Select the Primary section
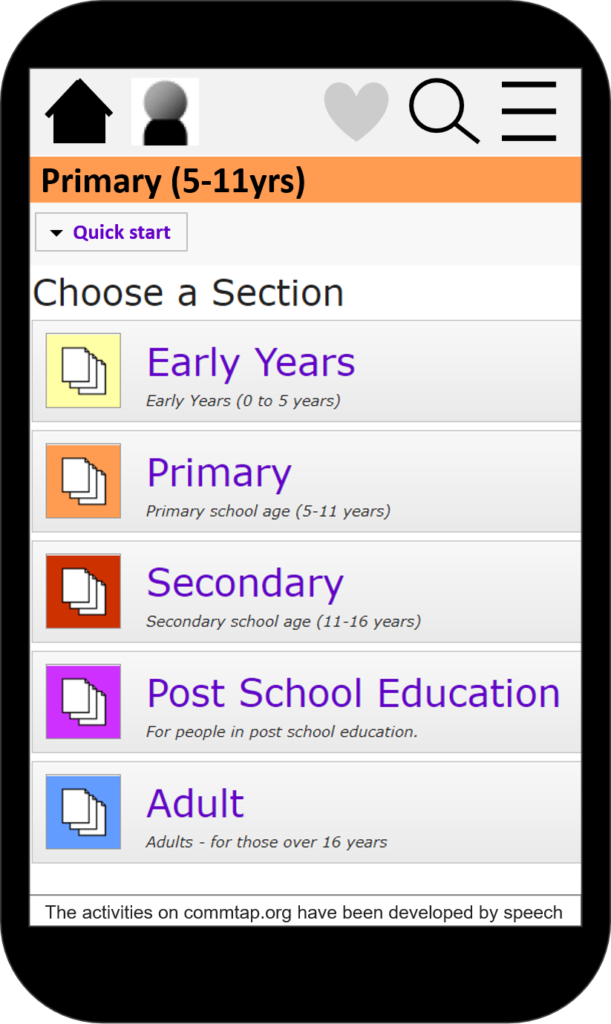 (306, 481)
